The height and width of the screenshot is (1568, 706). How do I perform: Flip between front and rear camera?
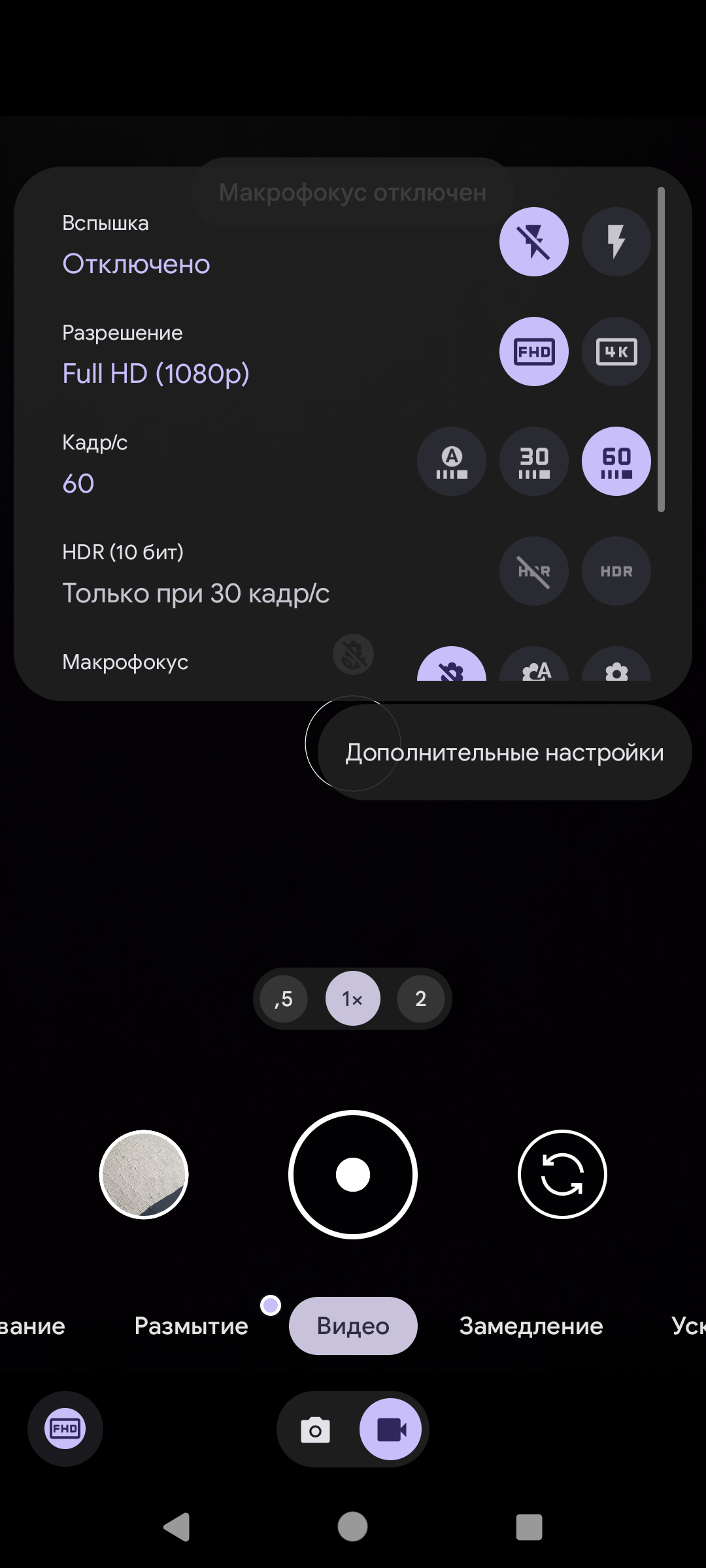[562, 1175]
